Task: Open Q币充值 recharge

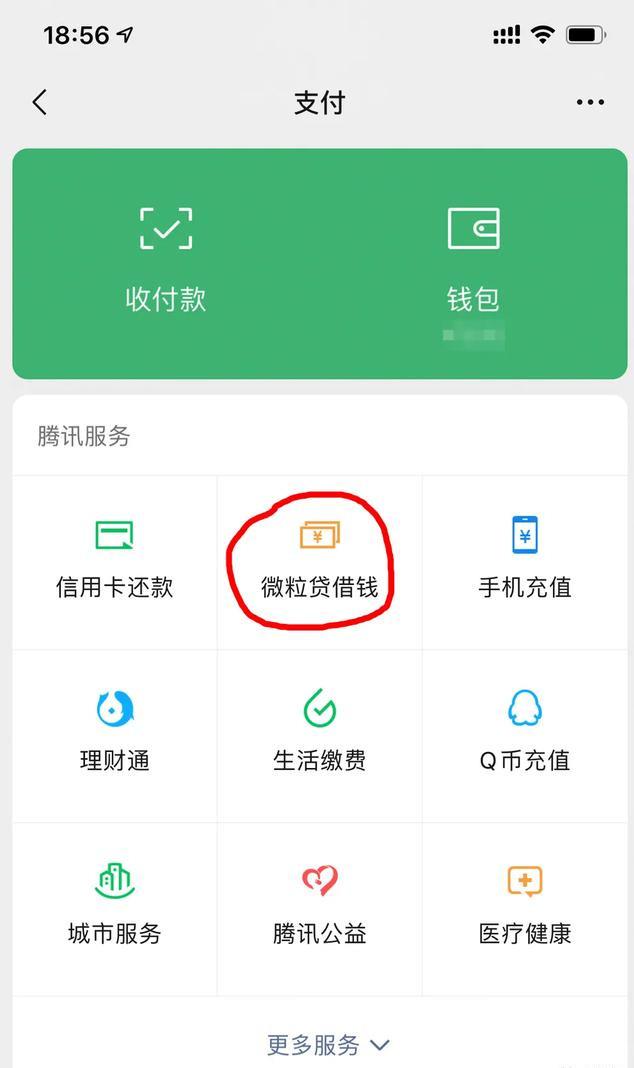Action: [x=525, y=734]
